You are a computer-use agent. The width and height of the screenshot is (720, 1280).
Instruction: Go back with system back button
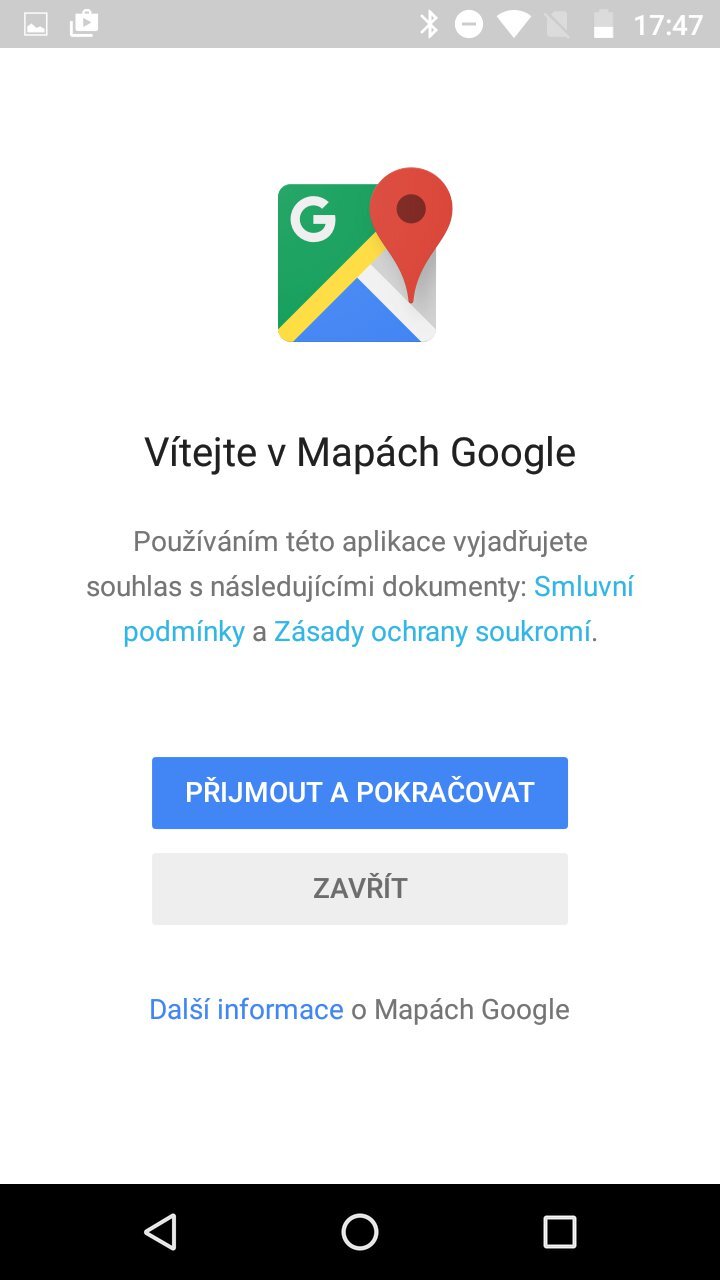[161, 1232]
